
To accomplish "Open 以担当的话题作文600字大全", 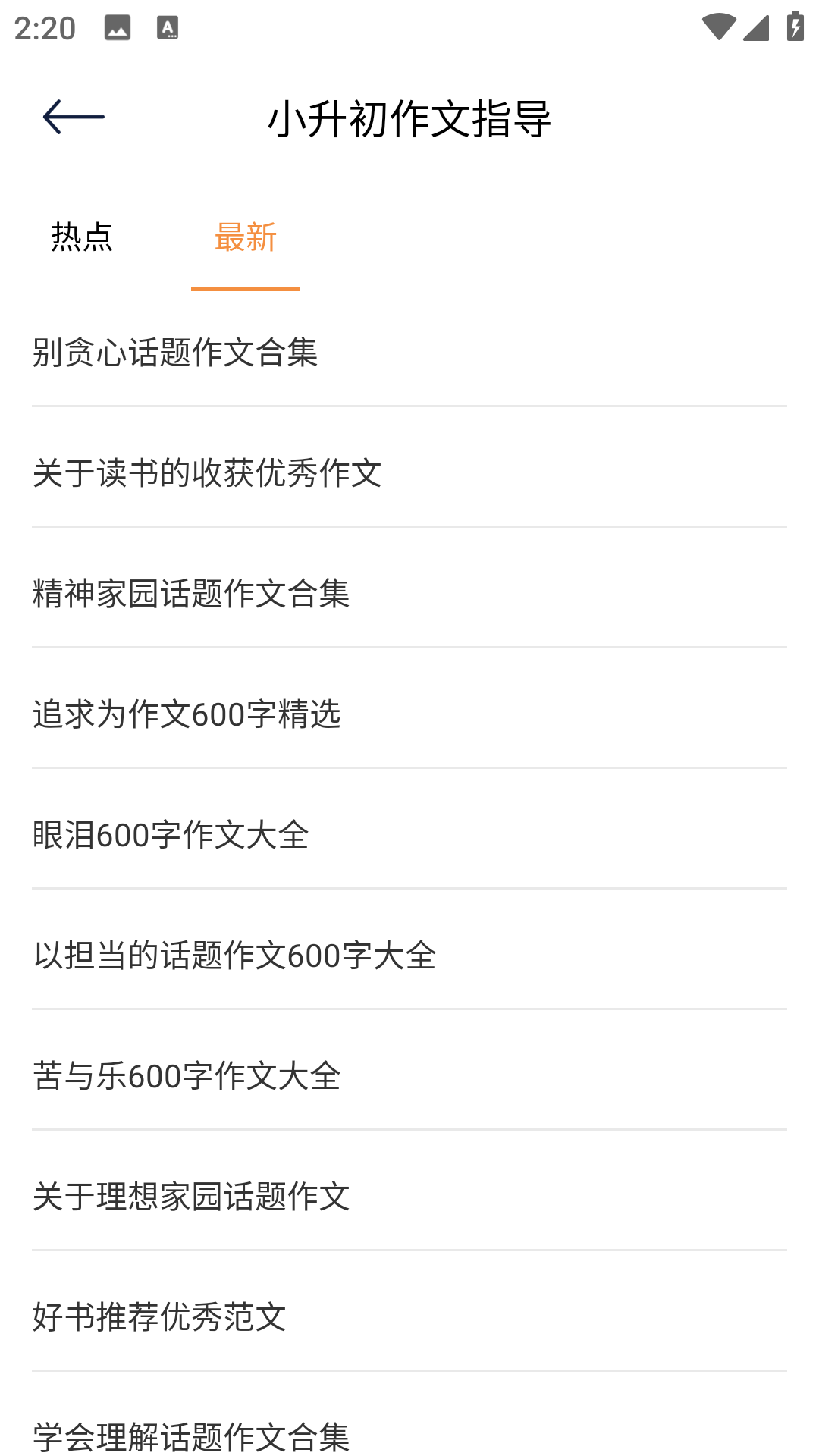I will click(235, 955).
